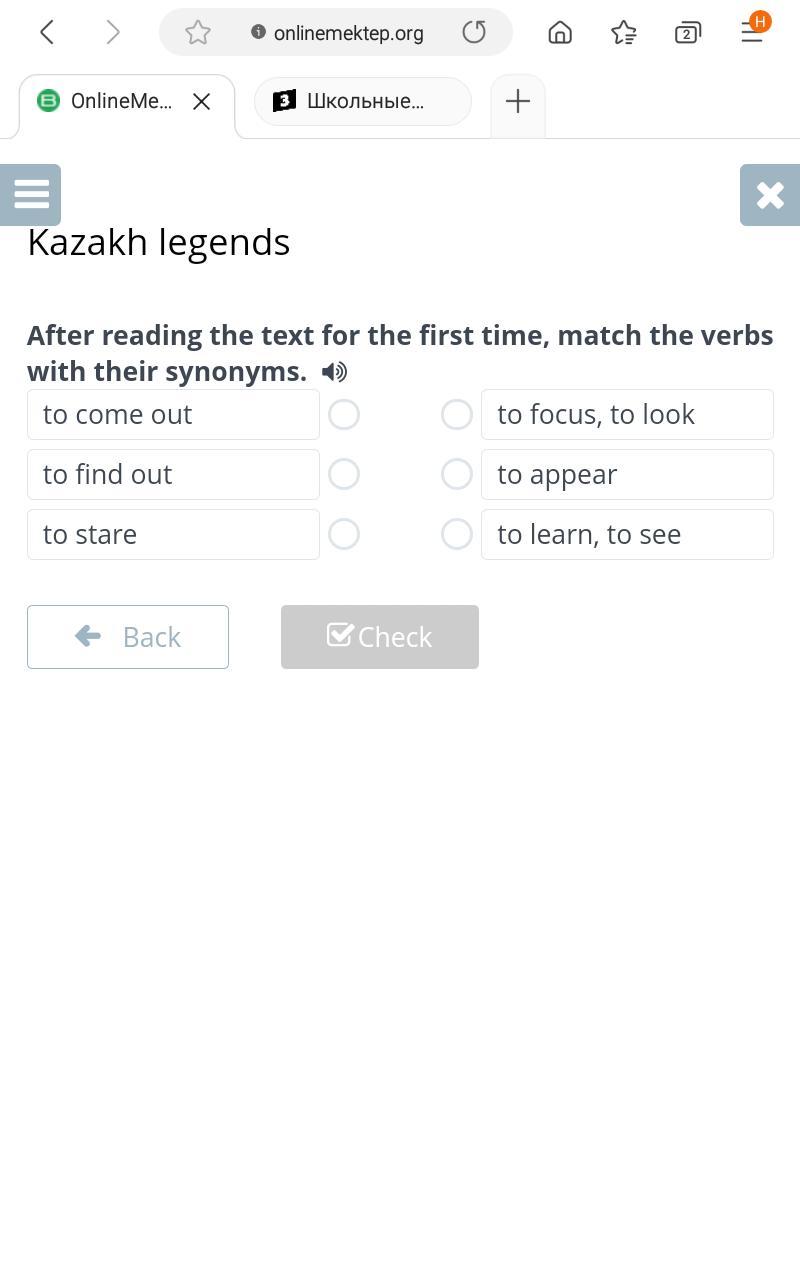Select the connector for "to stare"

tap(344, 534)
